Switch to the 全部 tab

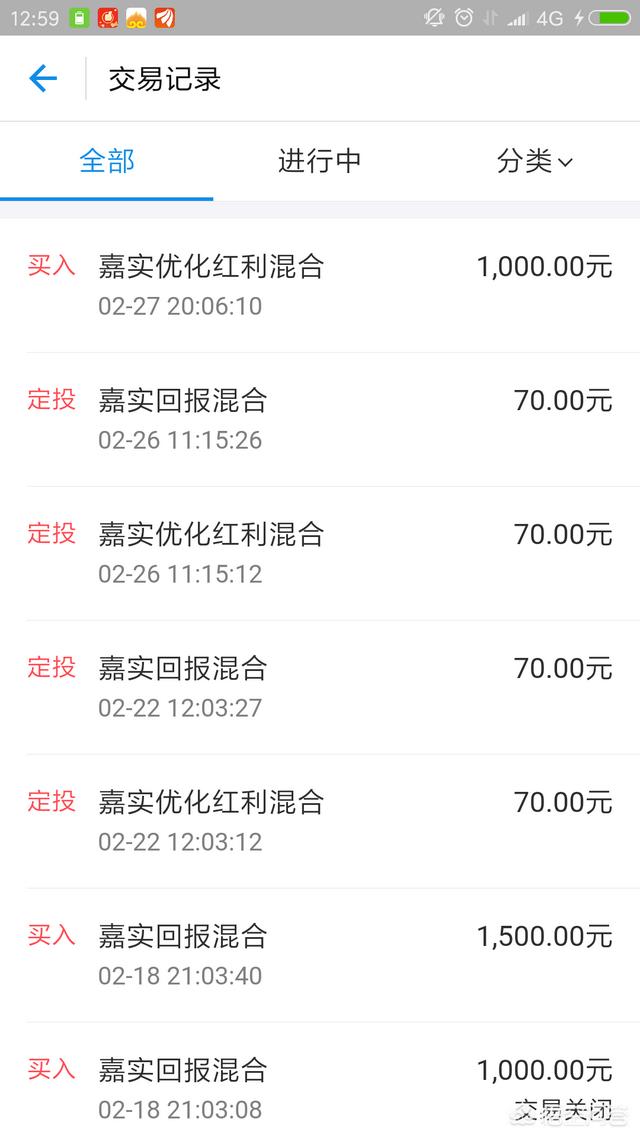(x=107, y=161)
